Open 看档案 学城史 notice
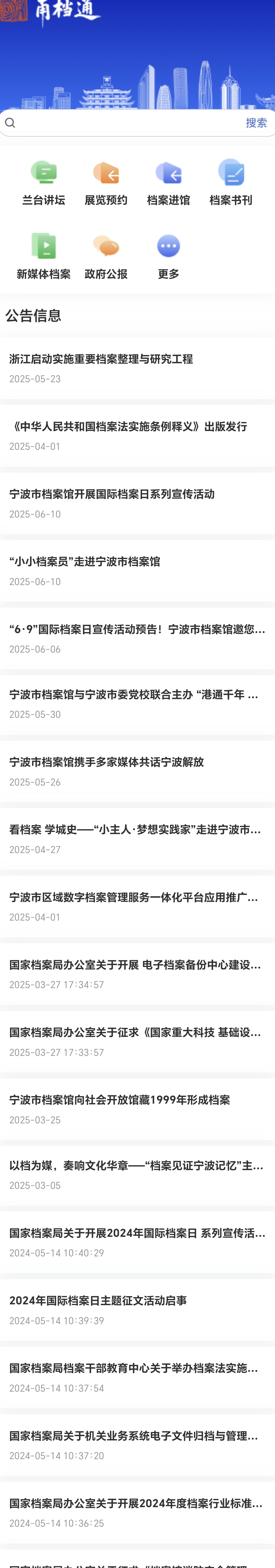The image size is (275, 1568). click(x=135, y=830)
